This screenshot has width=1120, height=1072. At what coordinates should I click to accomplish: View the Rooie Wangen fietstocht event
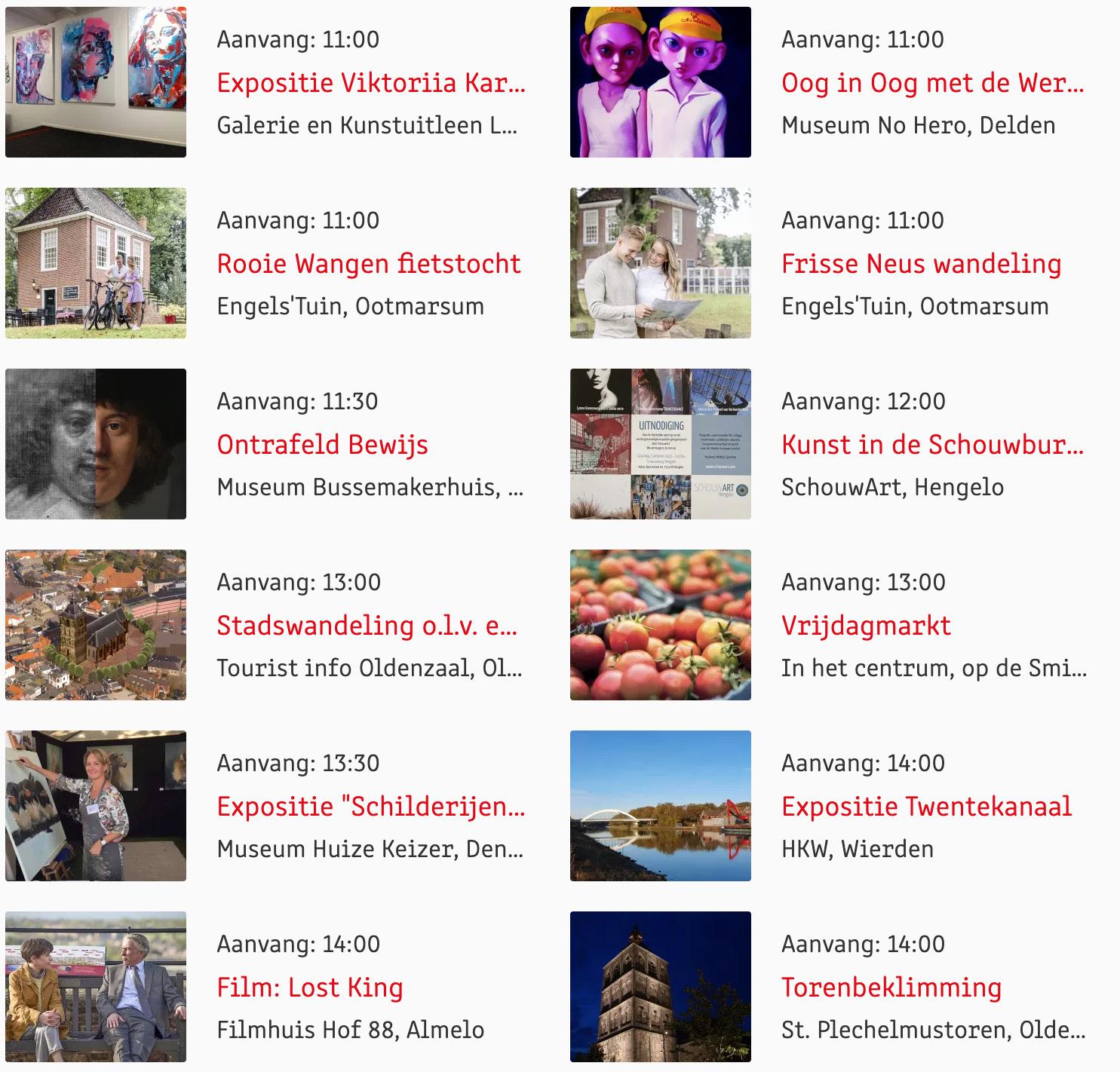pyautogui.click(x=369, y=264)
